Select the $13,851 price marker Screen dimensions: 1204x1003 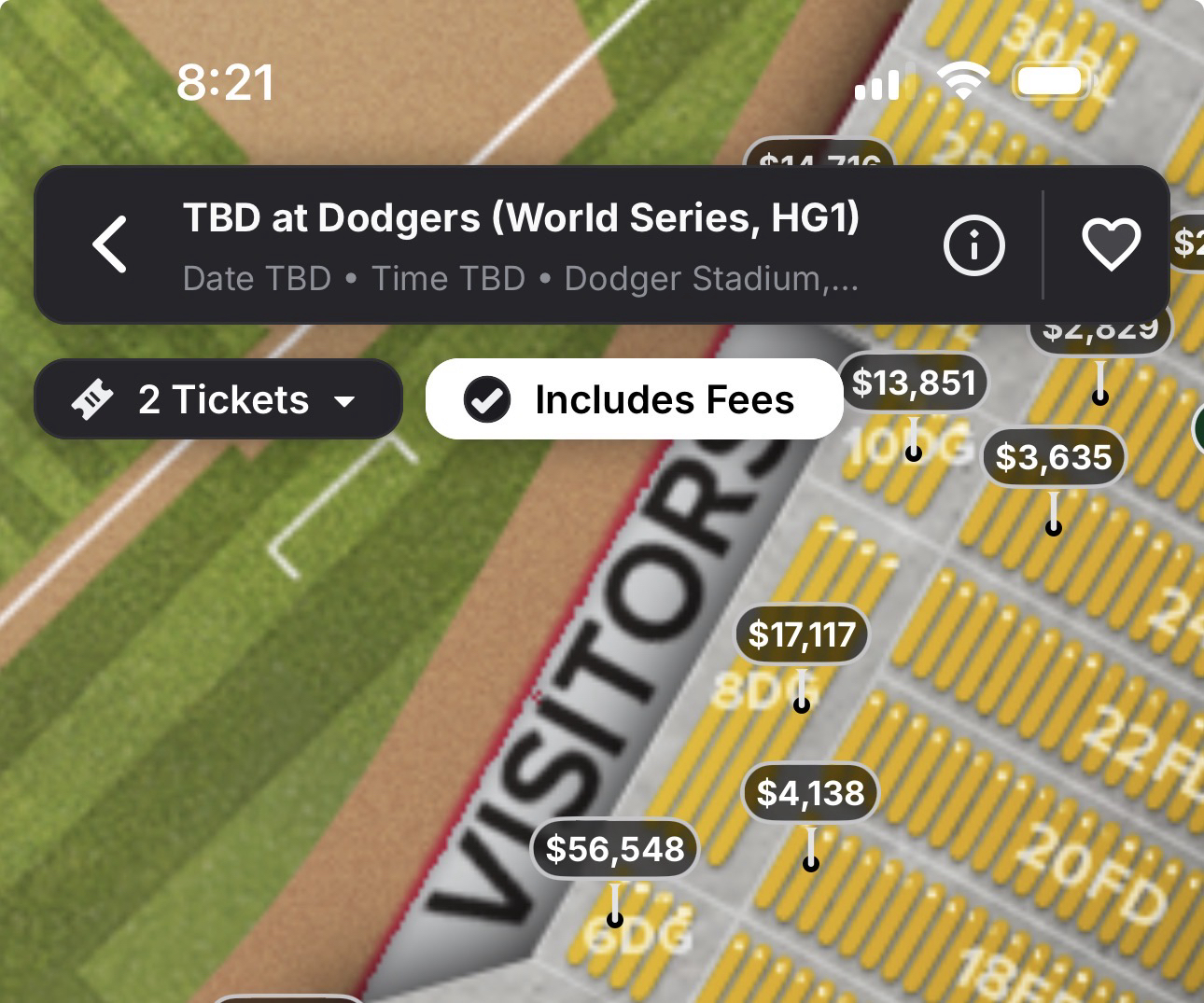pos(914,383)
